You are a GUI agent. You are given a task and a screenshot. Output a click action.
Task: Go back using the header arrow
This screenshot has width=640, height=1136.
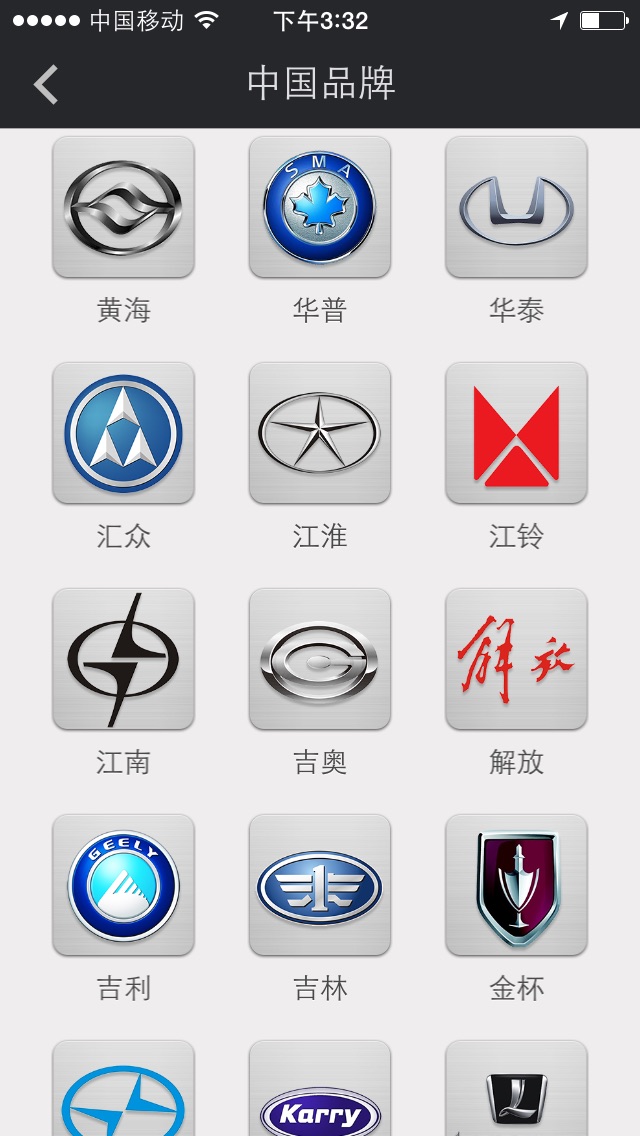(x=46, y=84)
